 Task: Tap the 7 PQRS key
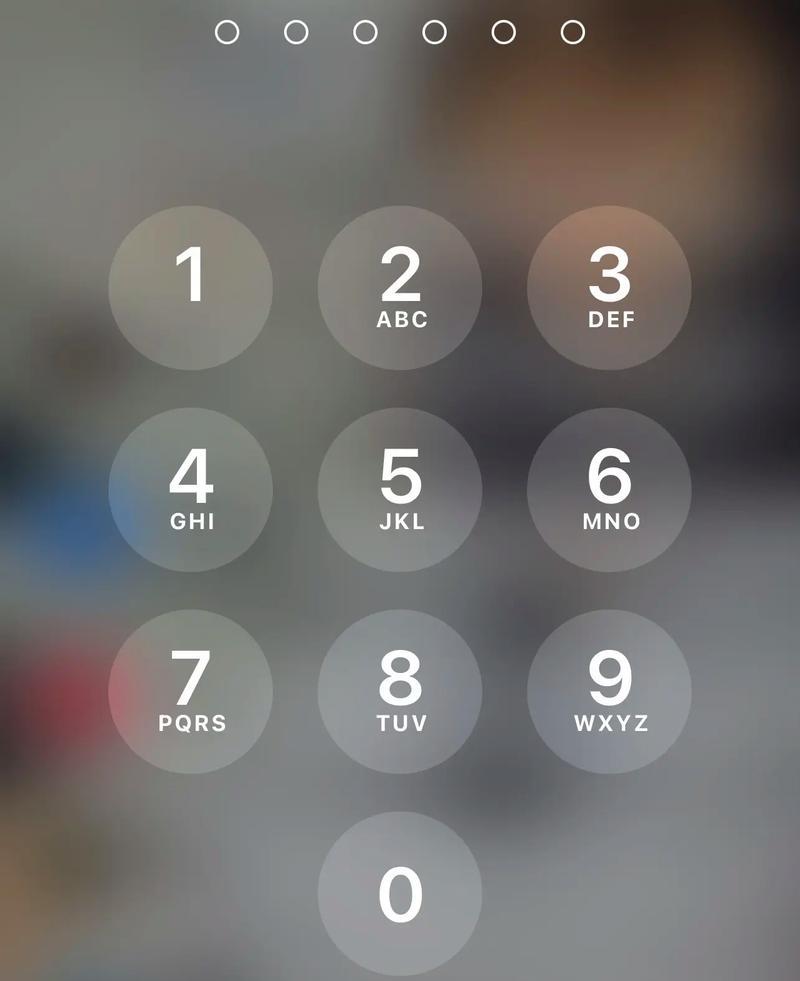click(x=190, y=692)
